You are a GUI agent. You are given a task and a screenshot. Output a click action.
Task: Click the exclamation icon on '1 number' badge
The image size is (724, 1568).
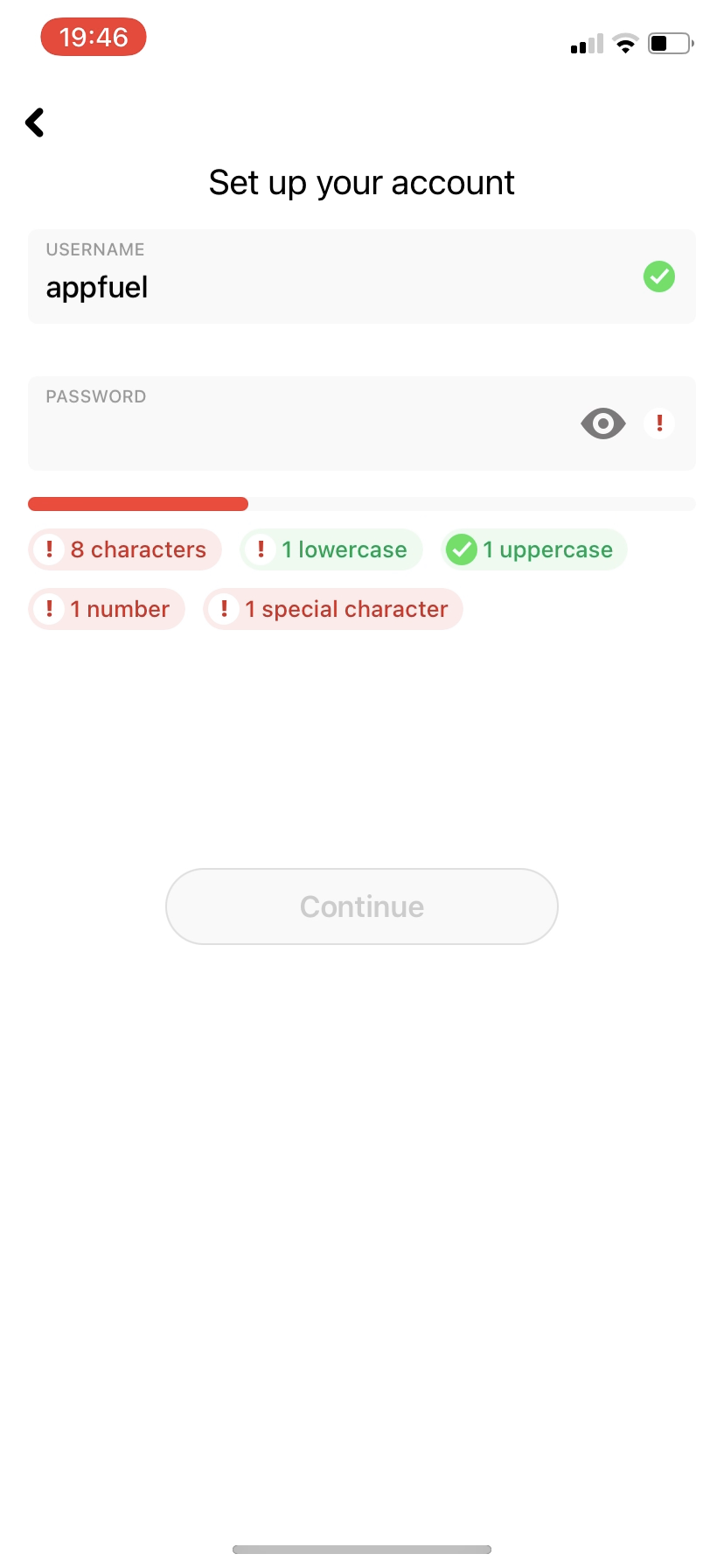click(x=50, y=608)
